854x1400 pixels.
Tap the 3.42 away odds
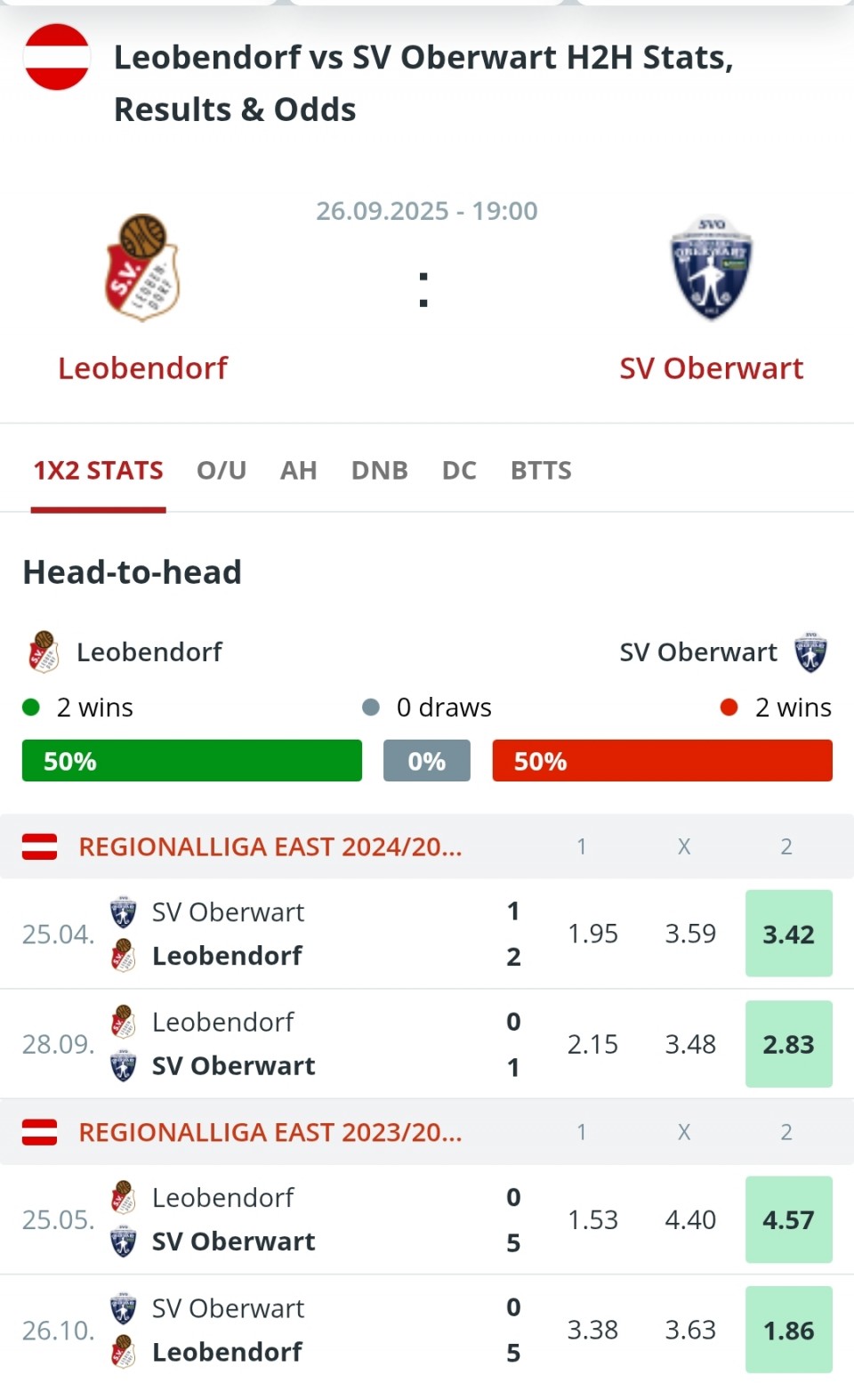coord(788,934)
